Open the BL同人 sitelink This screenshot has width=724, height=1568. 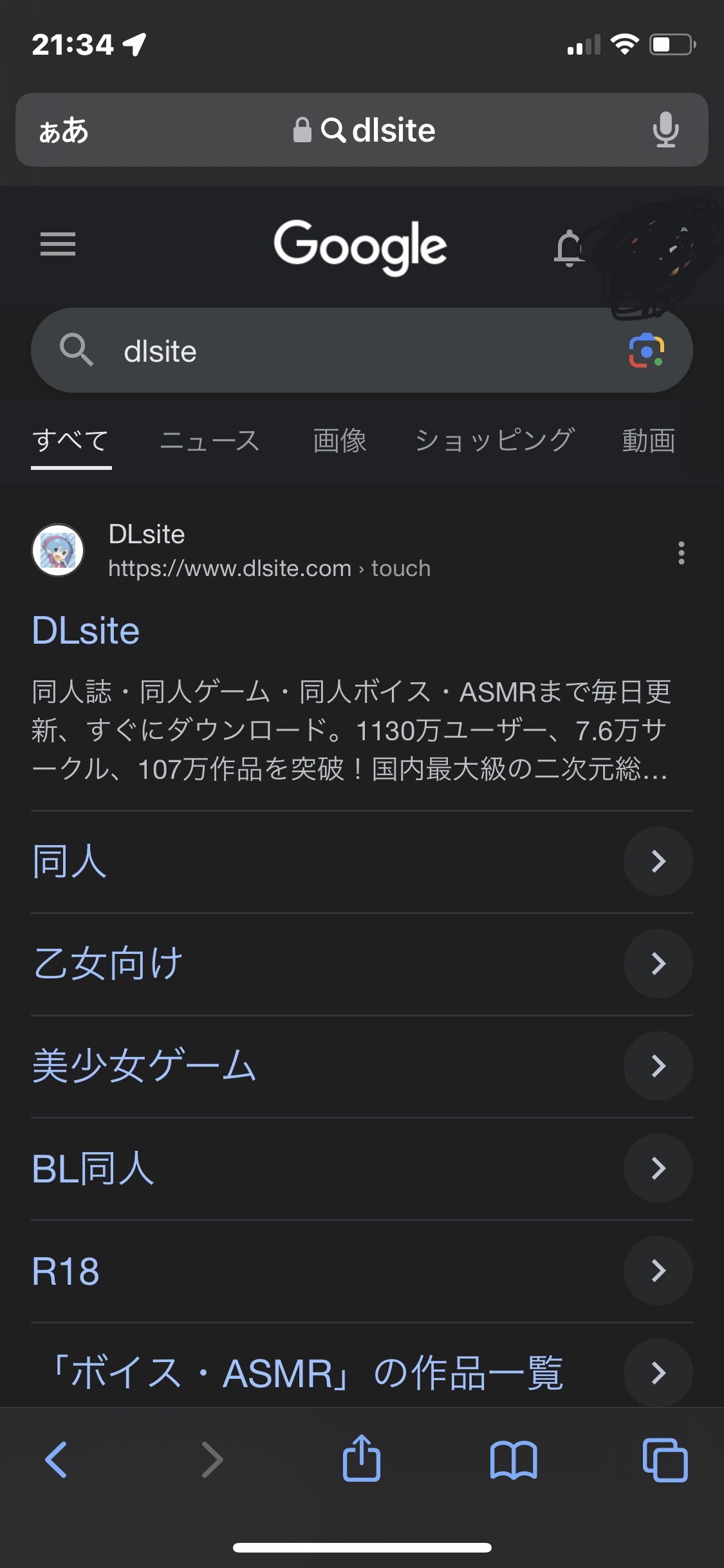tap(362, 1168)
